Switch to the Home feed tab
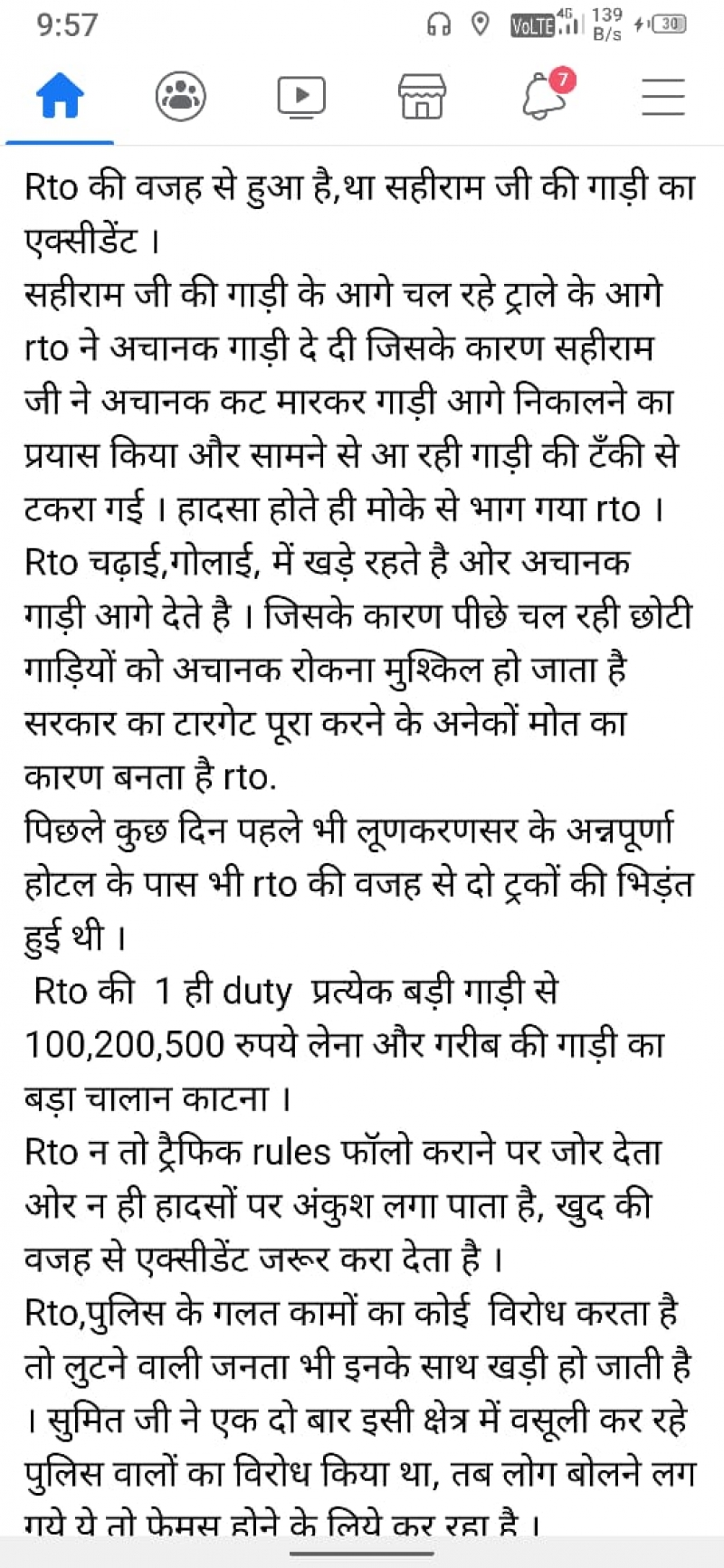The width and height of the screenshot is (724, 1568). [60, 96]
